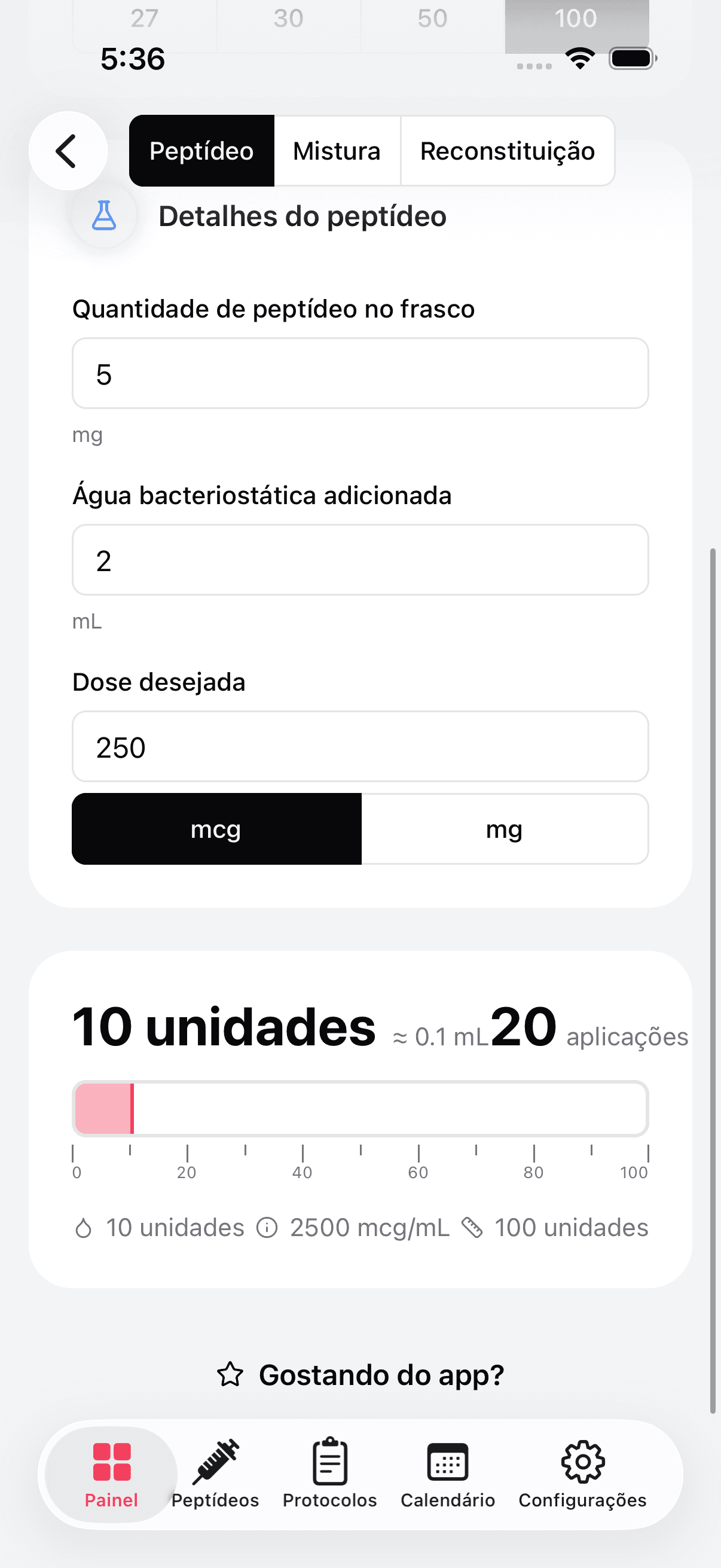Image resolution: width=721 pixels, height=1568 pixels.
Task: Tap the droplet icon beside 10 unidades
Action: (85, 1227)
